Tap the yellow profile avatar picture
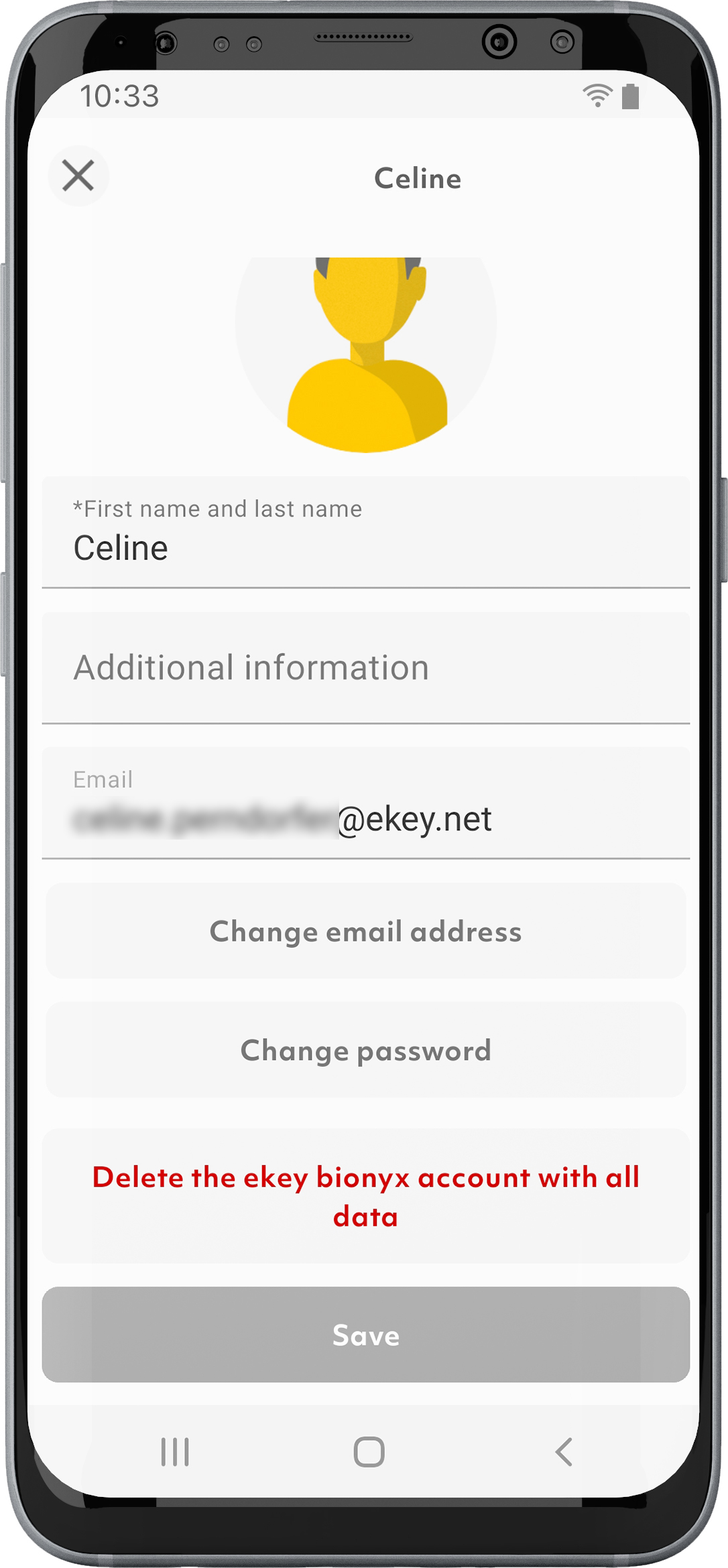This screenshot has height=1568, width=728. point(366,354)
